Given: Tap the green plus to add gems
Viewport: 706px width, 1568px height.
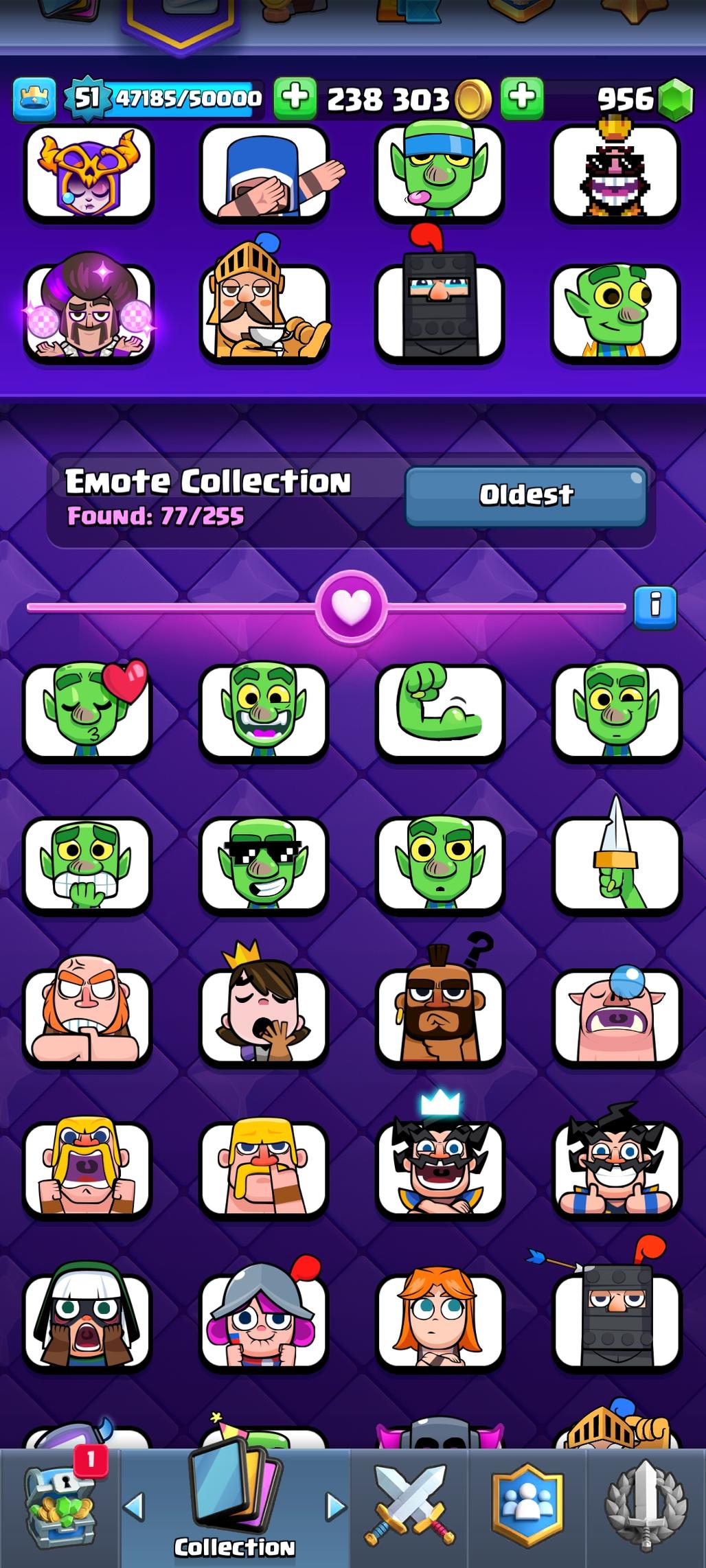Looking at the screenshot, I should point(522,97).
